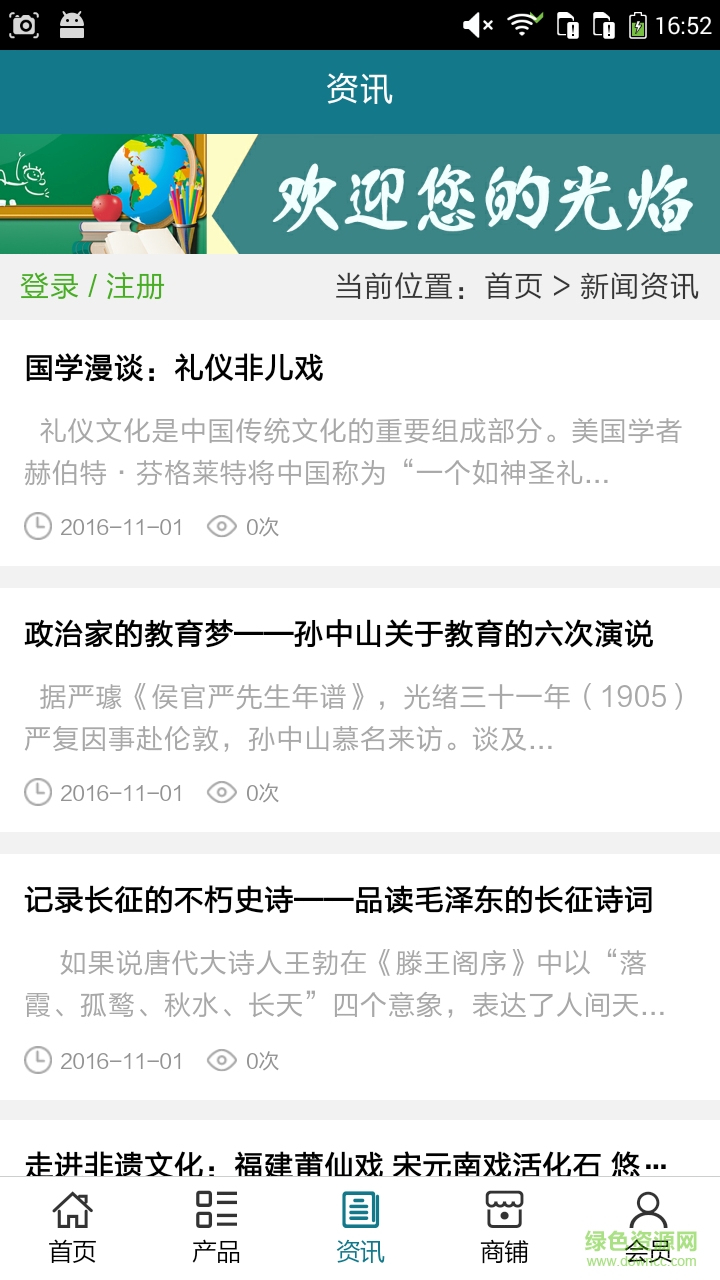
Task: Open the 会员 member tab
Action: [648, 1226]
